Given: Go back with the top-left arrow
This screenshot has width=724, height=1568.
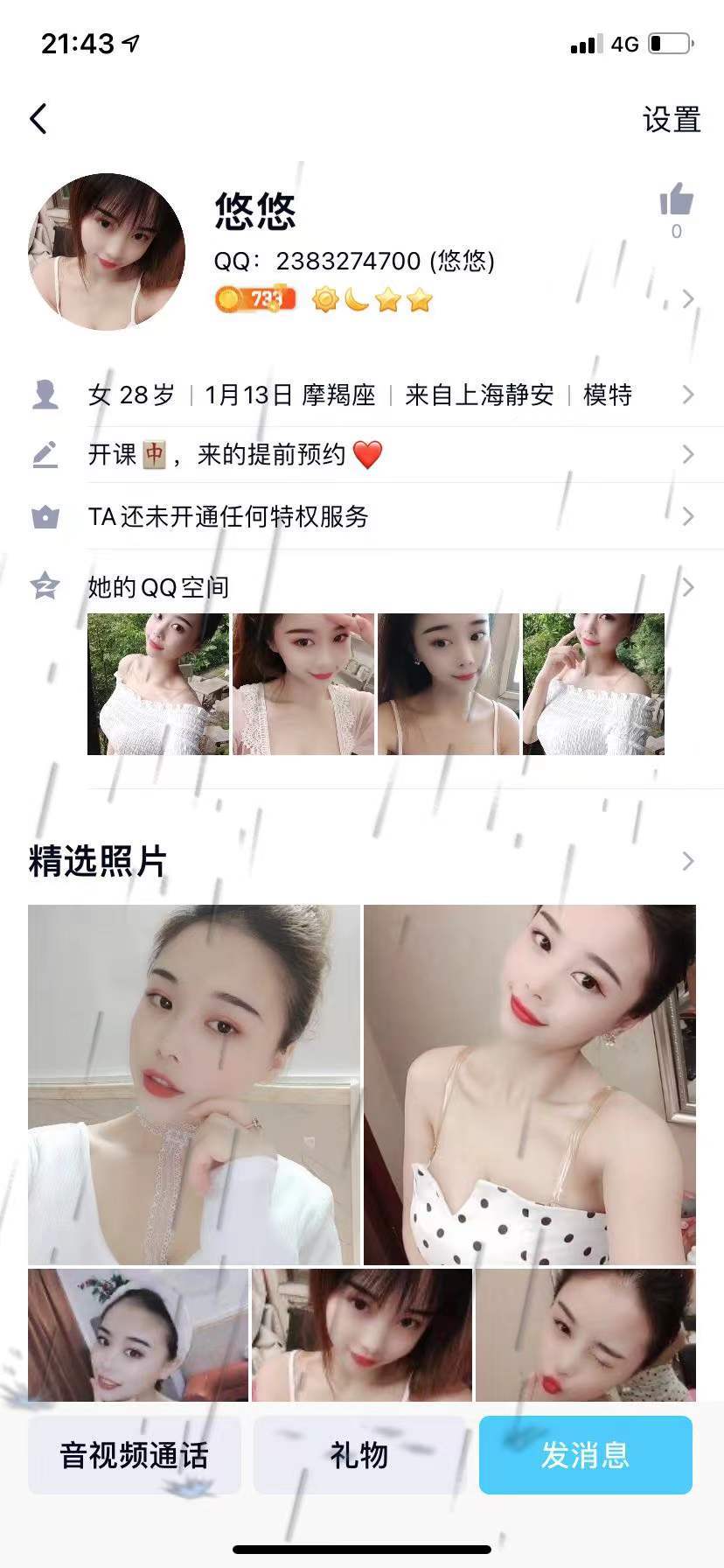Looking at the screenshot, I should point(38,119).
